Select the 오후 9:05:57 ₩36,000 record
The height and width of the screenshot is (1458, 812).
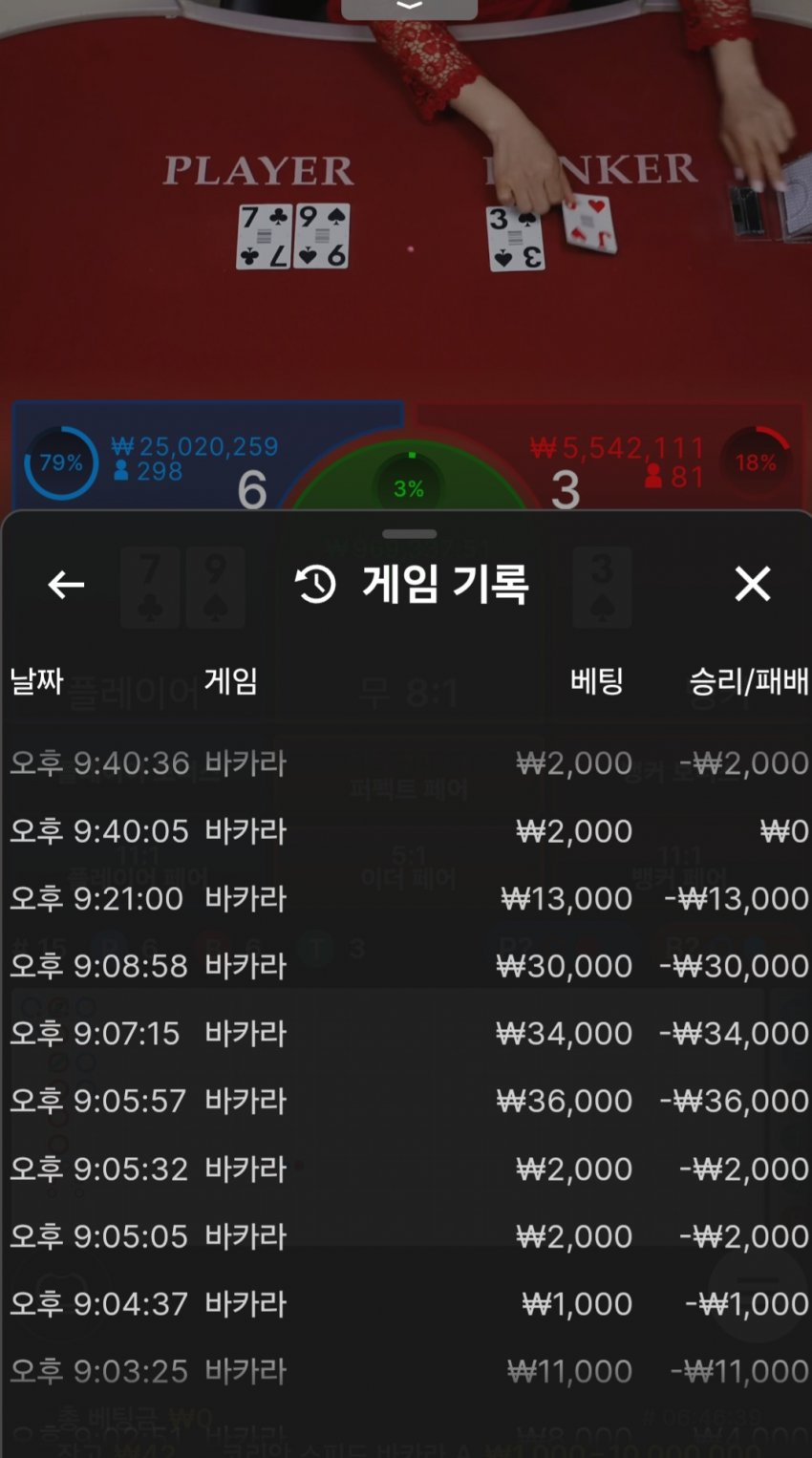point(406,1101)
